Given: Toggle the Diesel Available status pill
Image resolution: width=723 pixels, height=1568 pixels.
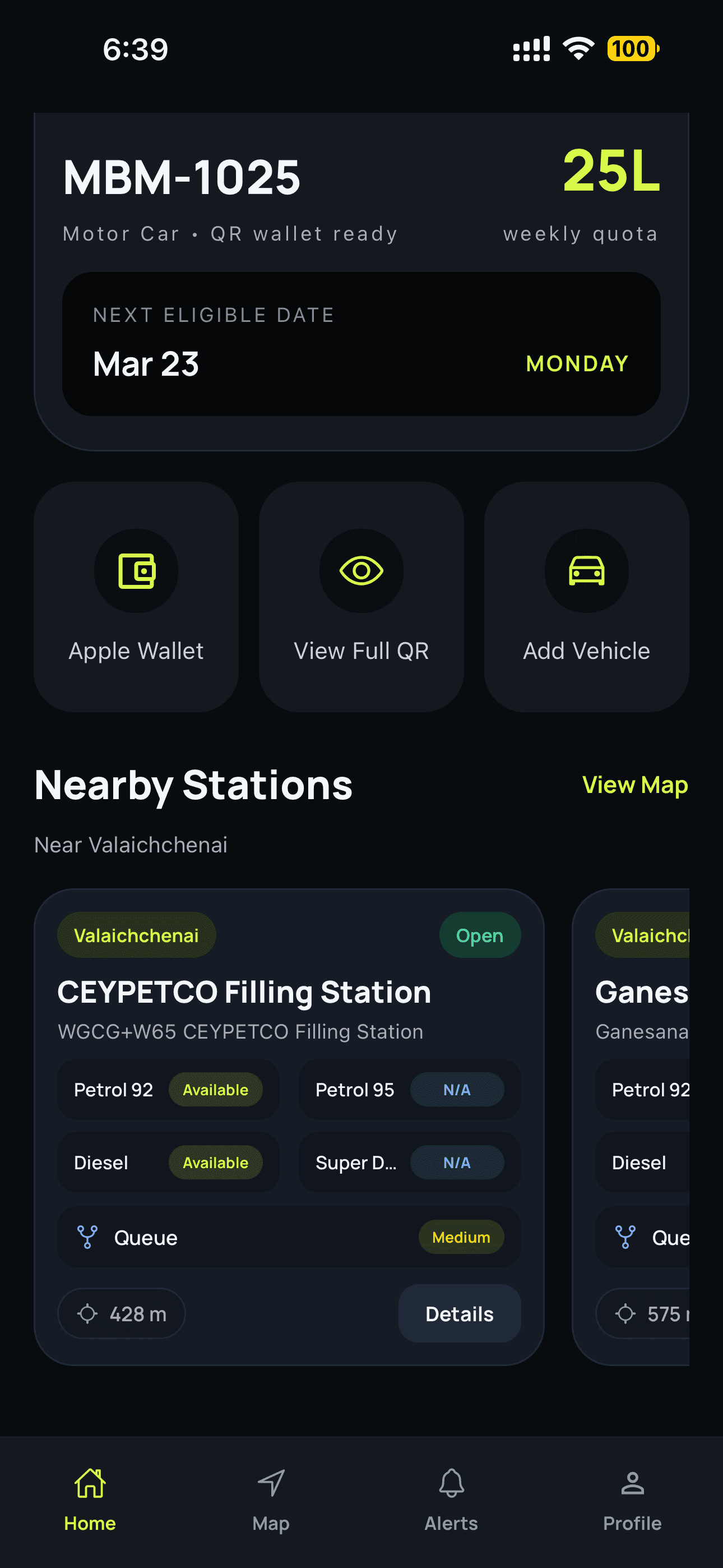Looking at the screenshot, I should click(216, 1163).
